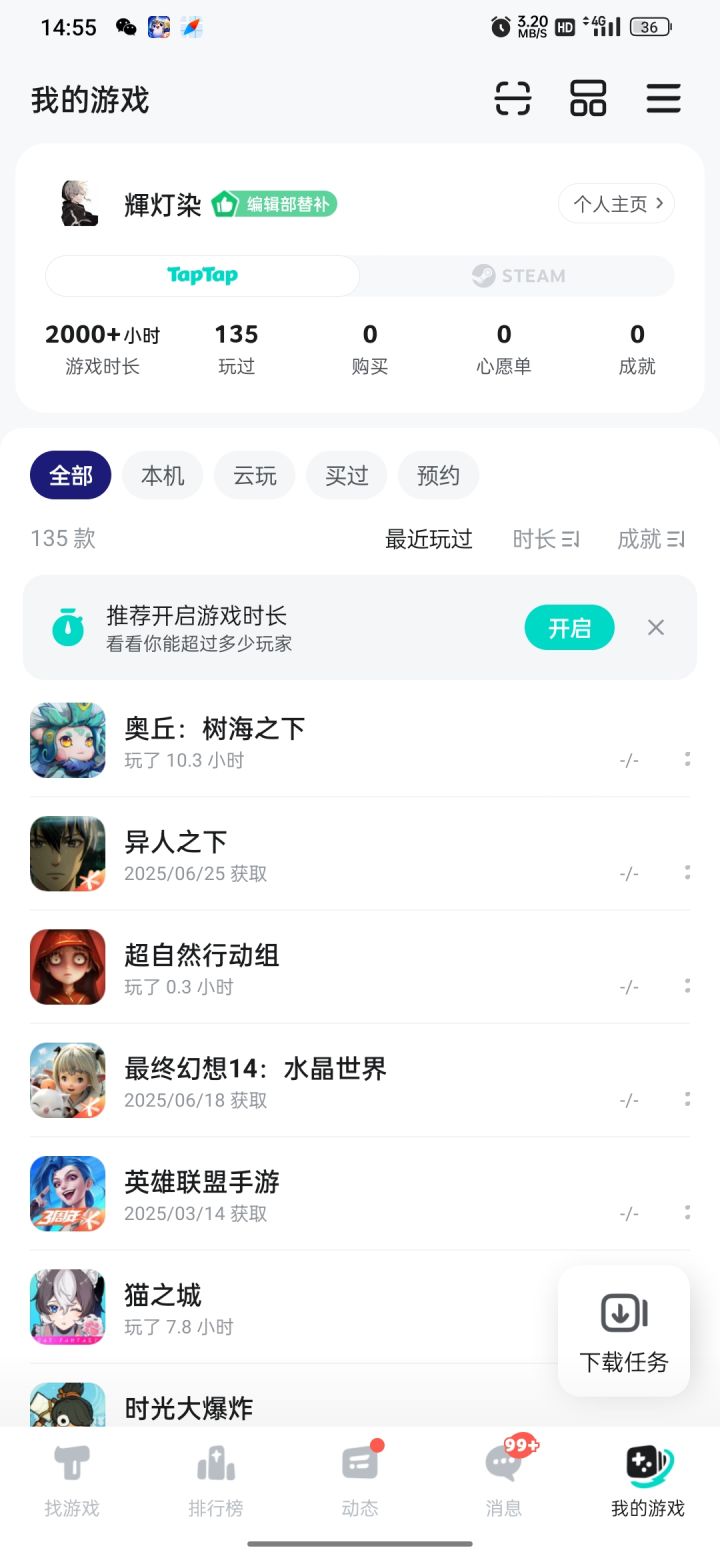Switch to the STEAM platform tab
The image size is (720, 1560).
(x=517, y=275)
